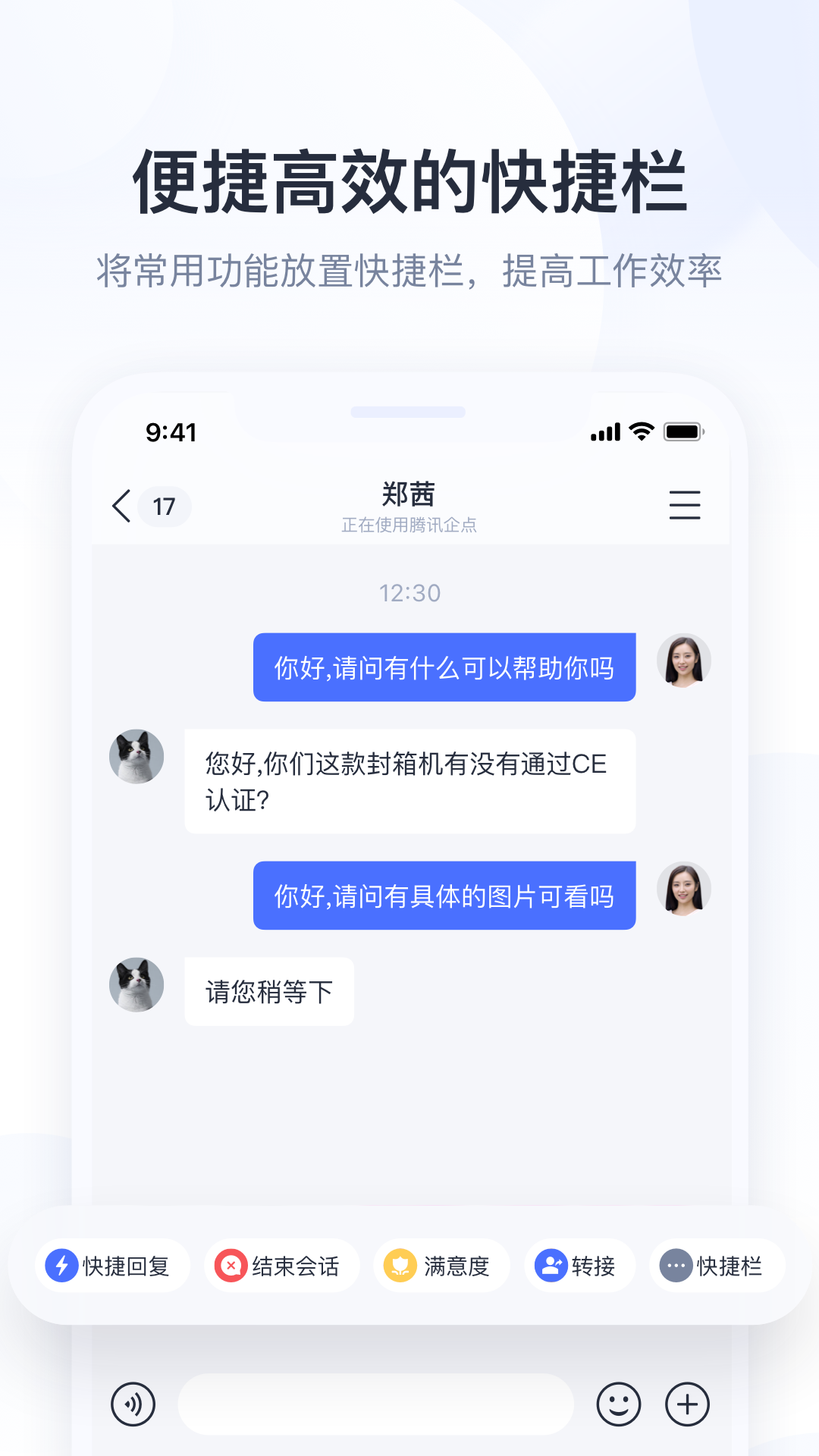Screen dimensions: 819x1456
Task: Tap the battery indicator
Action: coord(682,431)
